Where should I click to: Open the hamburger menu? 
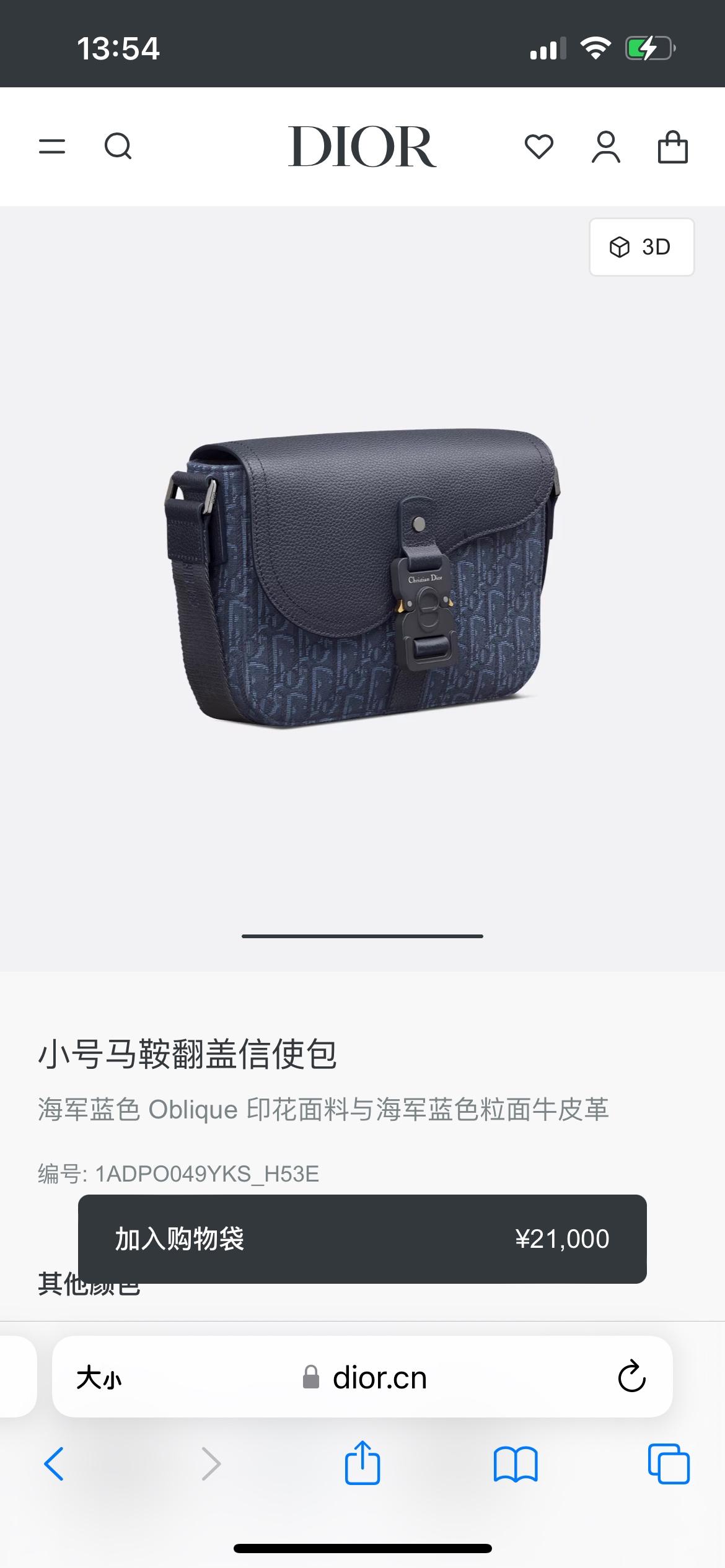[x=52, y=147]
